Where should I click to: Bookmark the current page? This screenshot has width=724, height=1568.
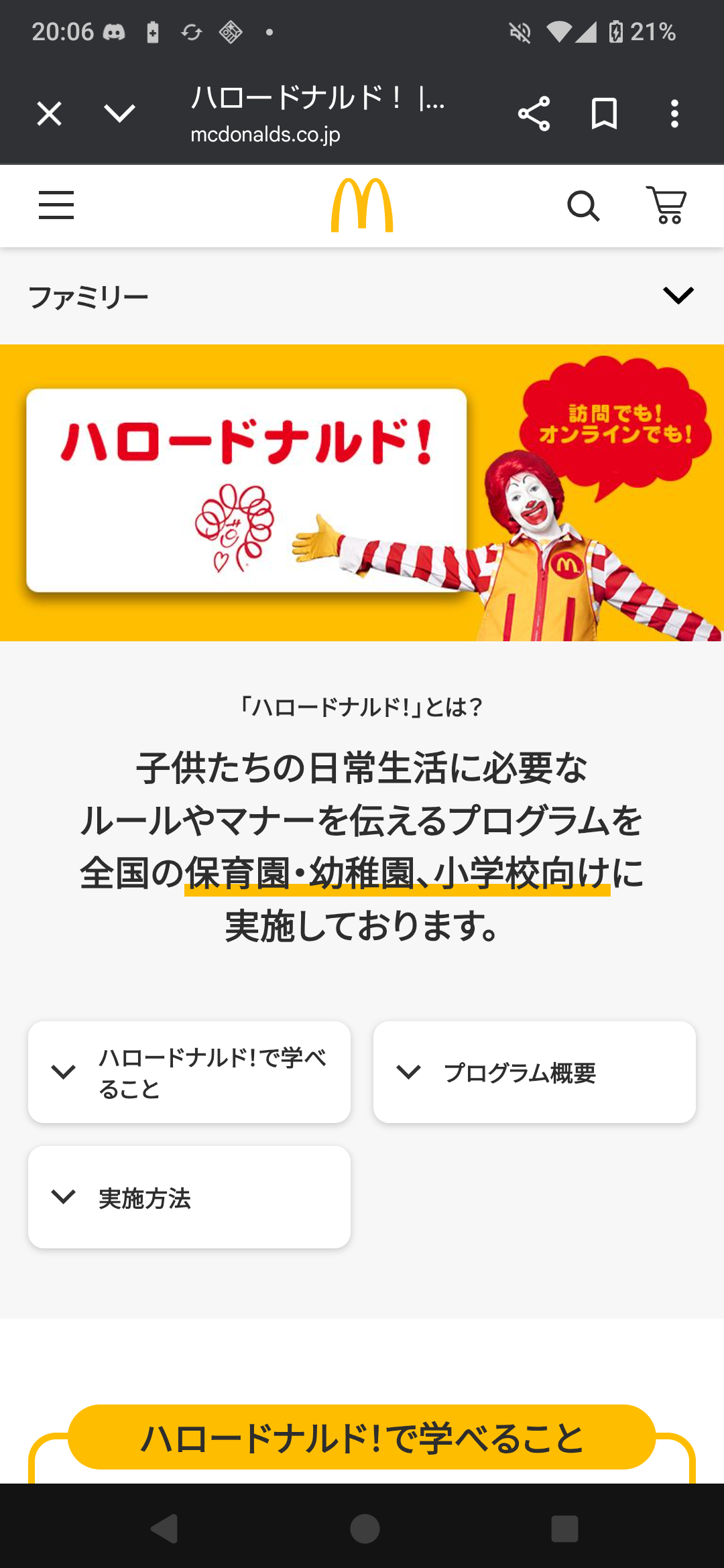click(x=604, y=113)
